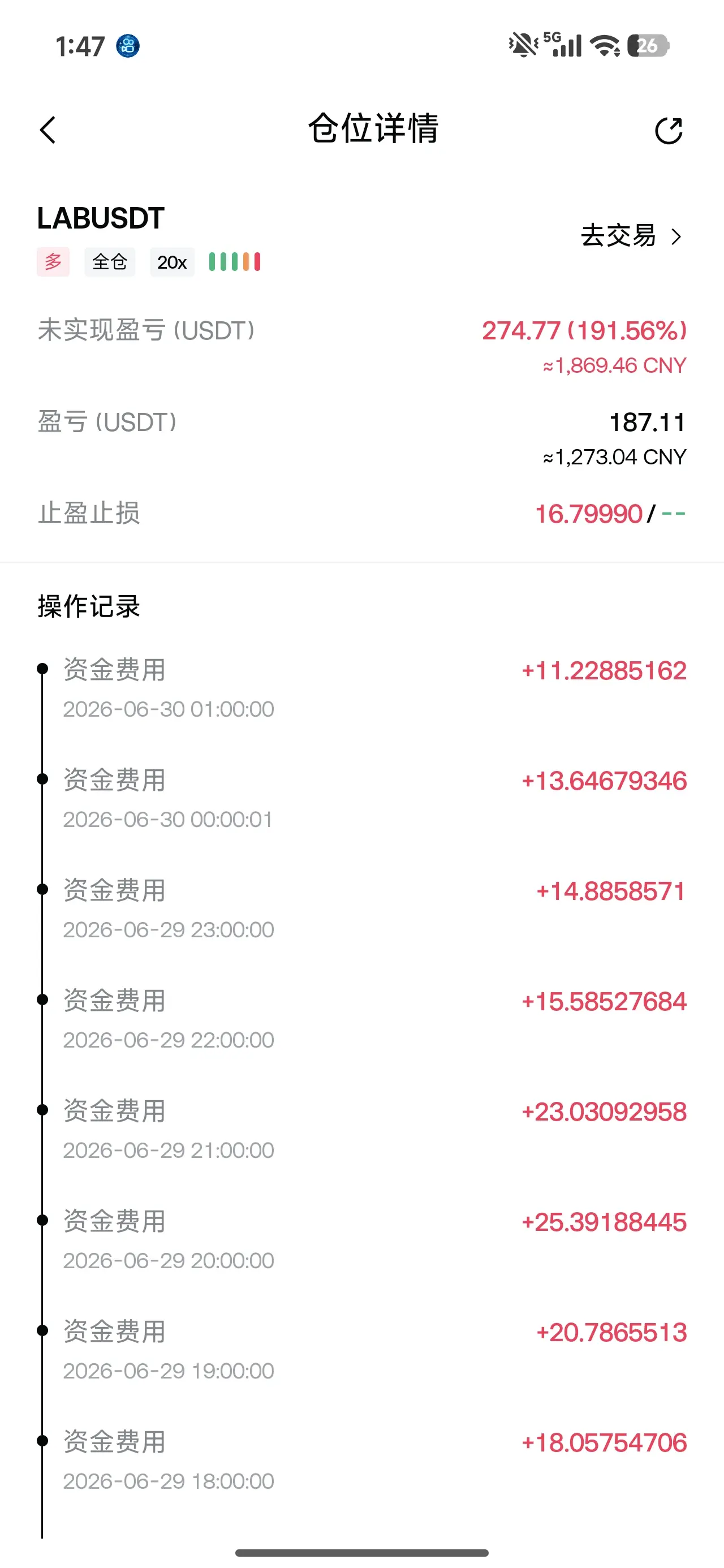Go back from the 仓位详情 page
The width and height of the screenshot is (724, 1568).
pos(48,130)
